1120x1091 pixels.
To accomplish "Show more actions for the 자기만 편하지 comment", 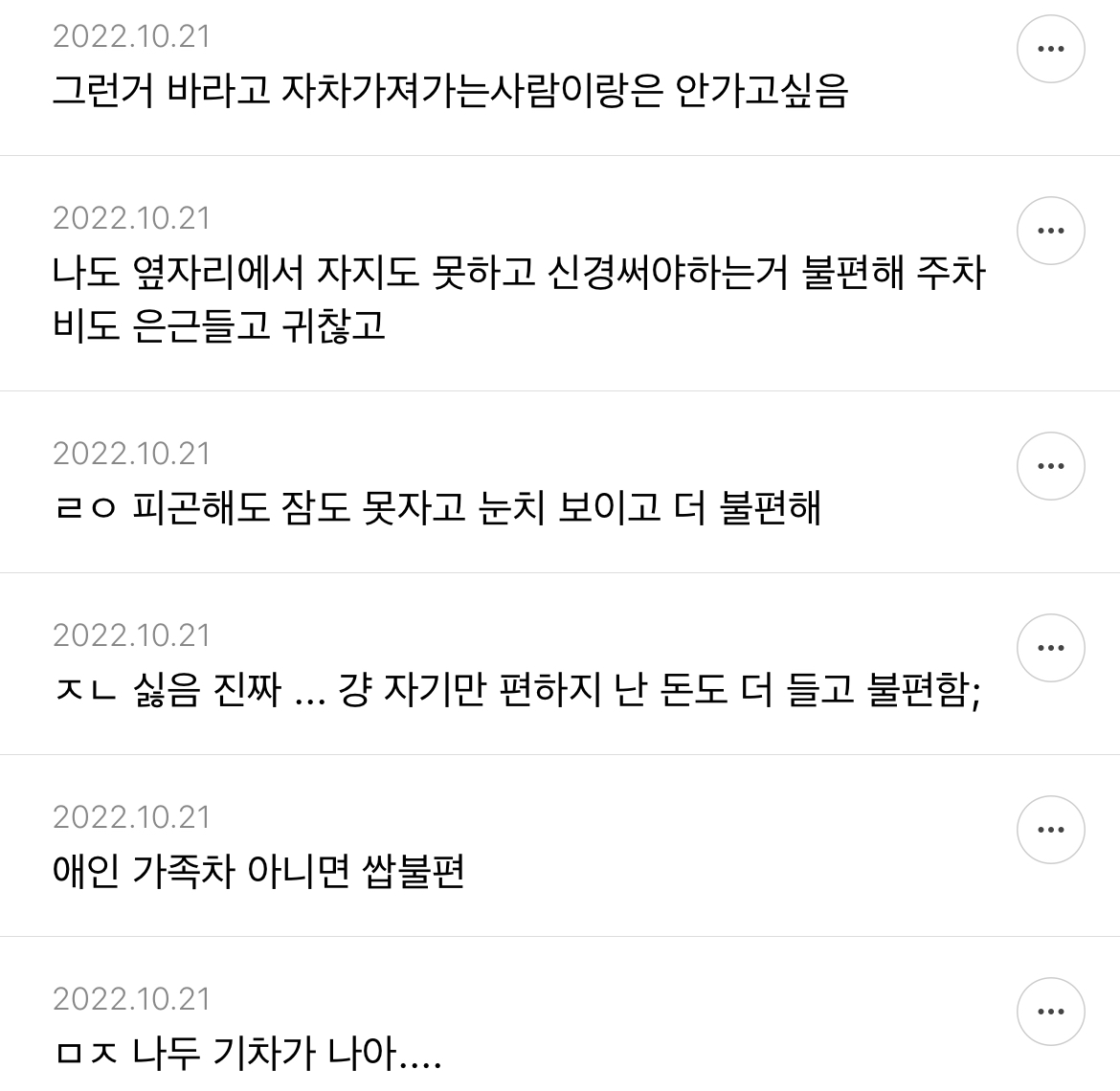I will pyautogui.click(x=1050, y=648).
